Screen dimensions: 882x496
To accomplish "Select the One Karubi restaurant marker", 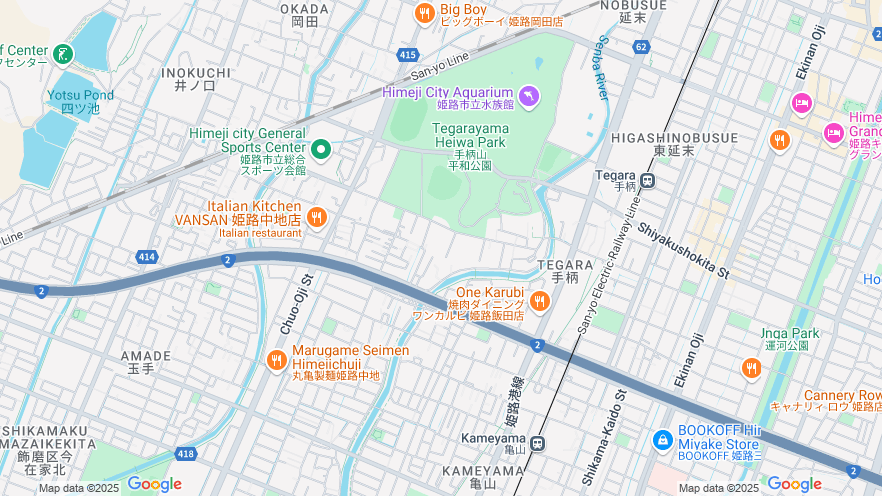I will pyautogui.click(x=540, y=300).
